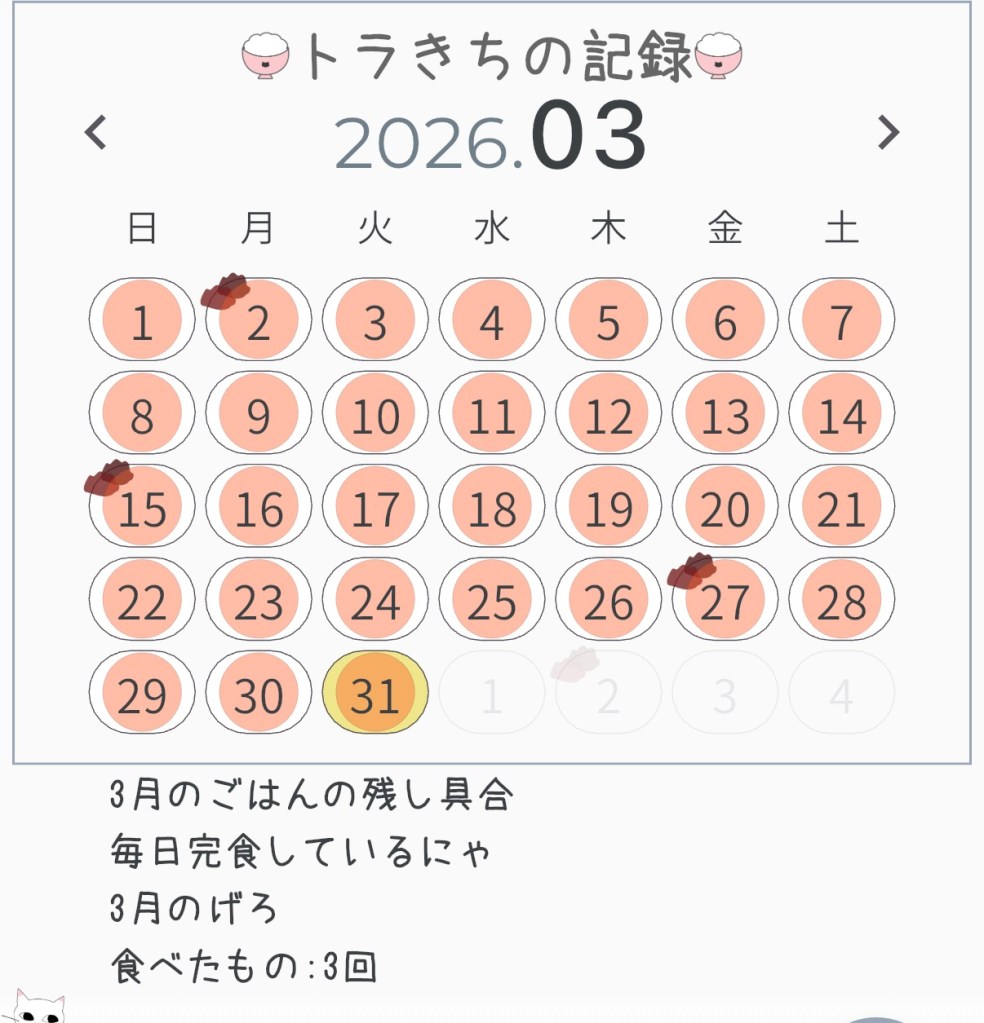This screenshot has width=984, height=1023.
Task: Select March 27 on the calendar
Action: (x=725, y=602)
